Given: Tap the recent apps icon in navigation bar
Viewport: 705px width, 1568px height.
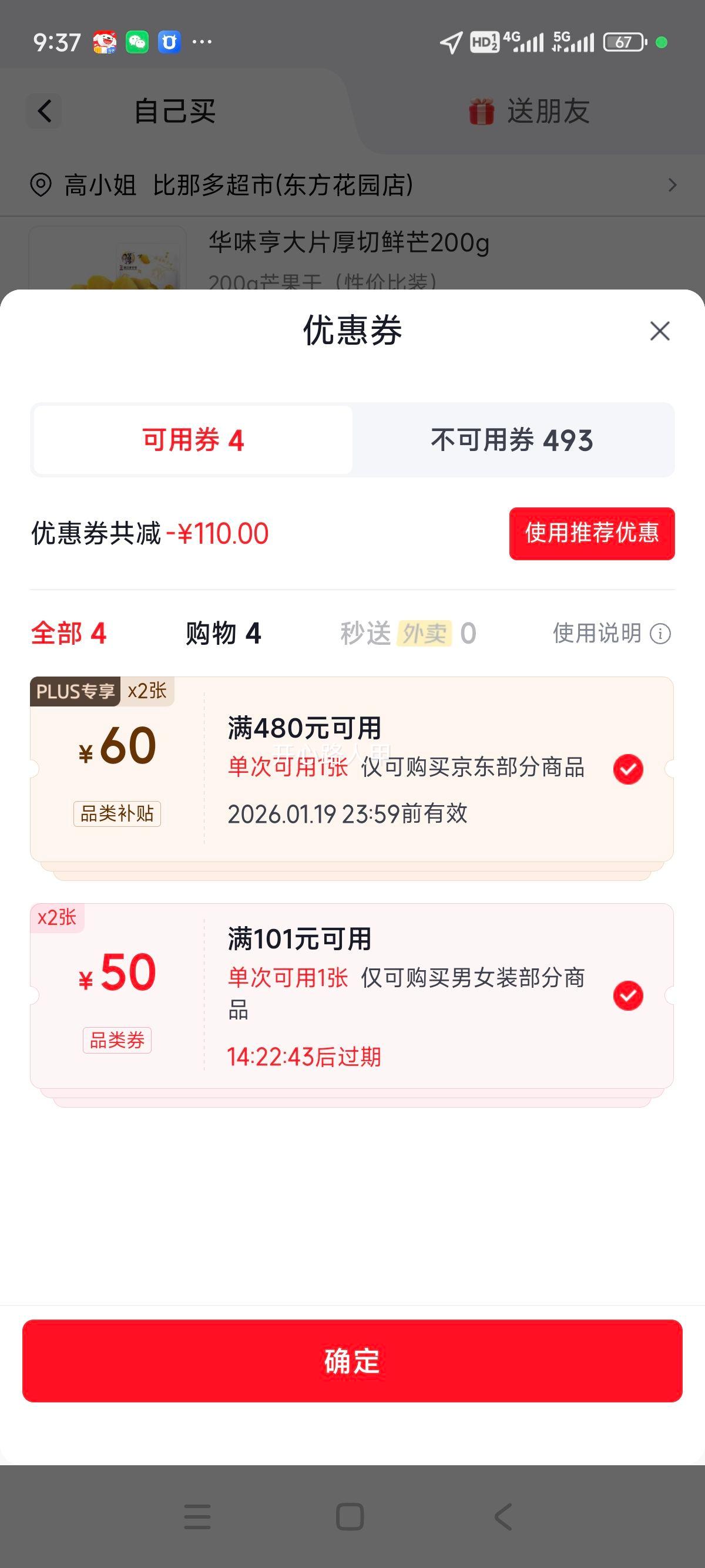Looking at the screenshot, I should pos(197,1517).
